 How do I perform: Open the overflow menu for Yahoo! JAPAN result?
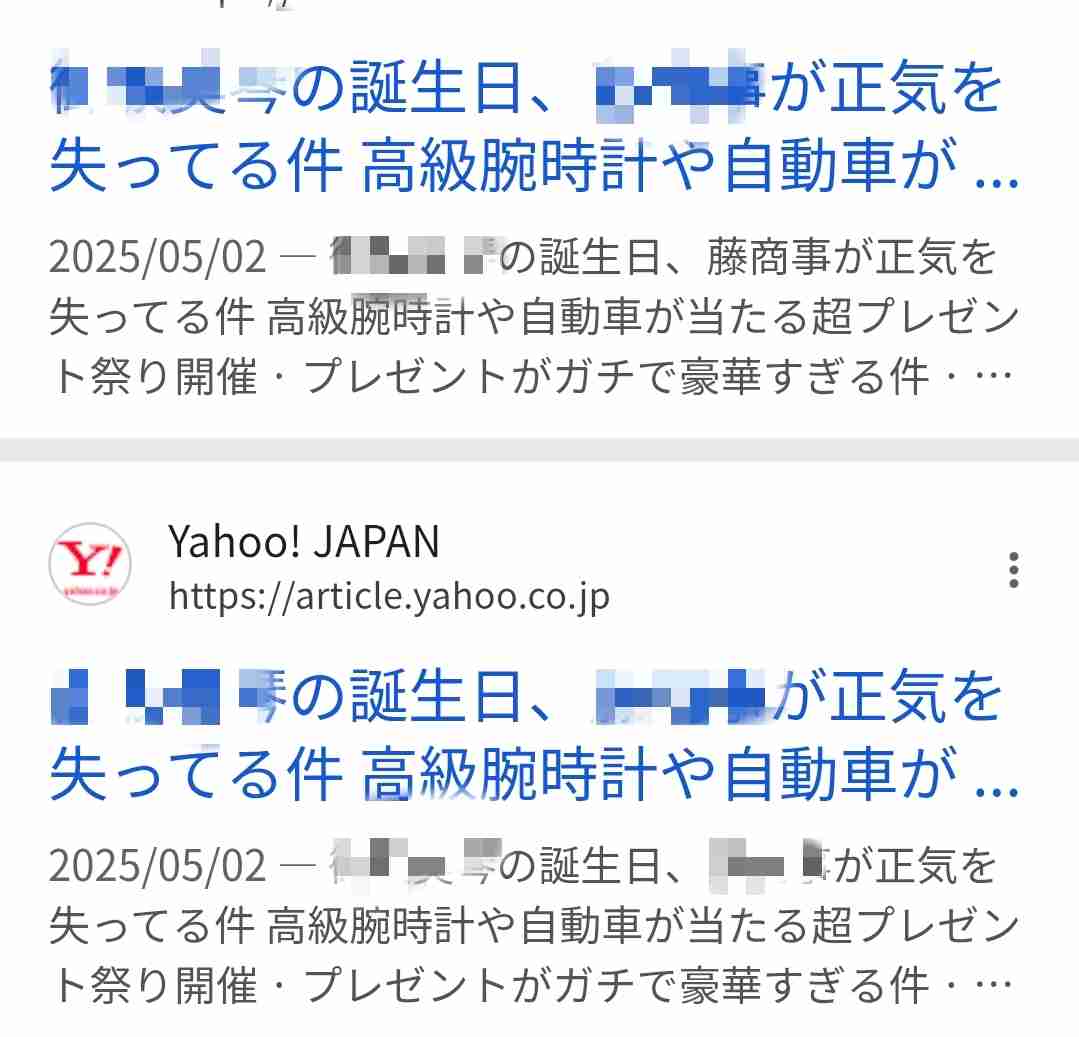[1014, 569]
